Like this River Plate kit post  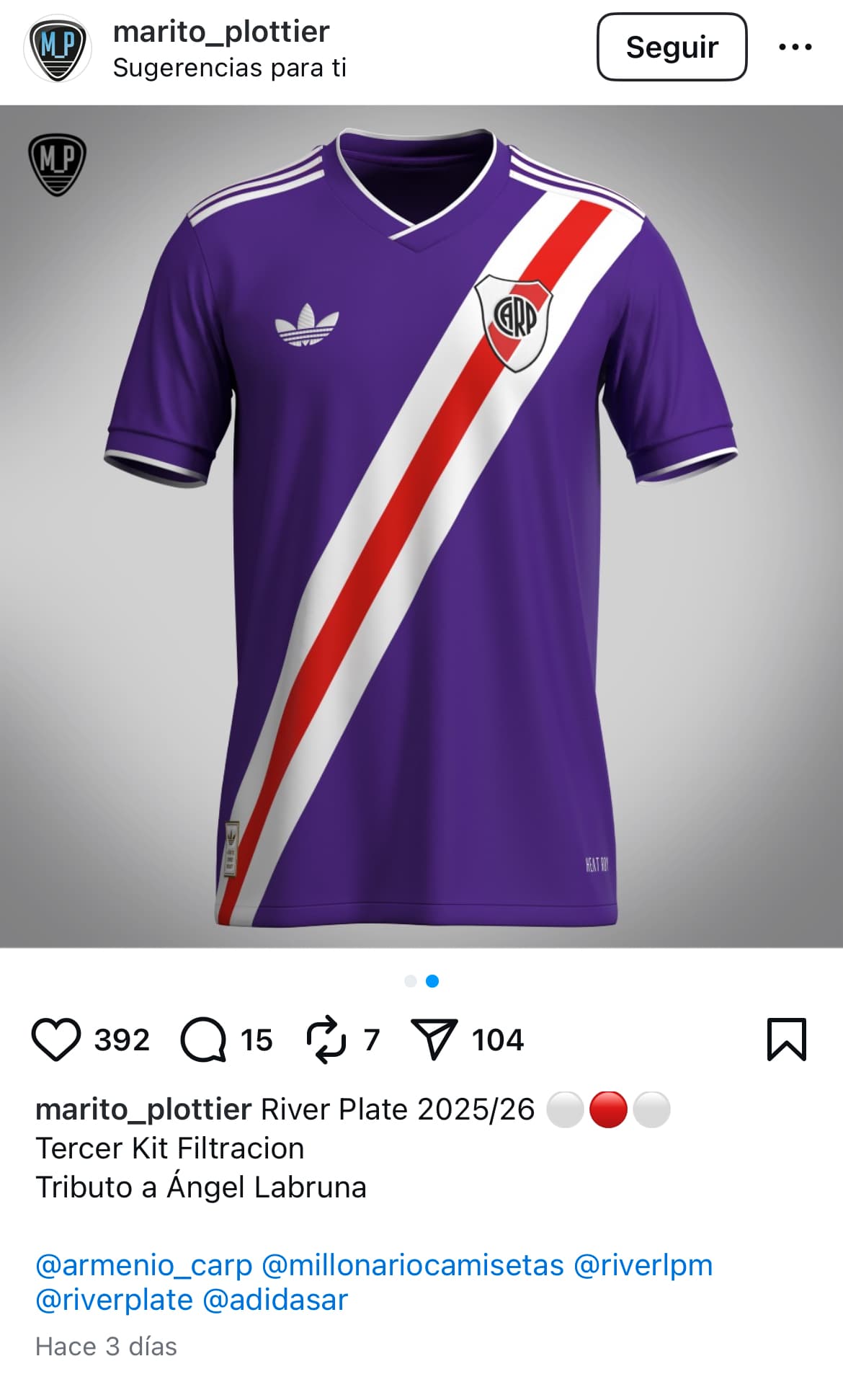pyautogui.click(x=55, y=1040)
